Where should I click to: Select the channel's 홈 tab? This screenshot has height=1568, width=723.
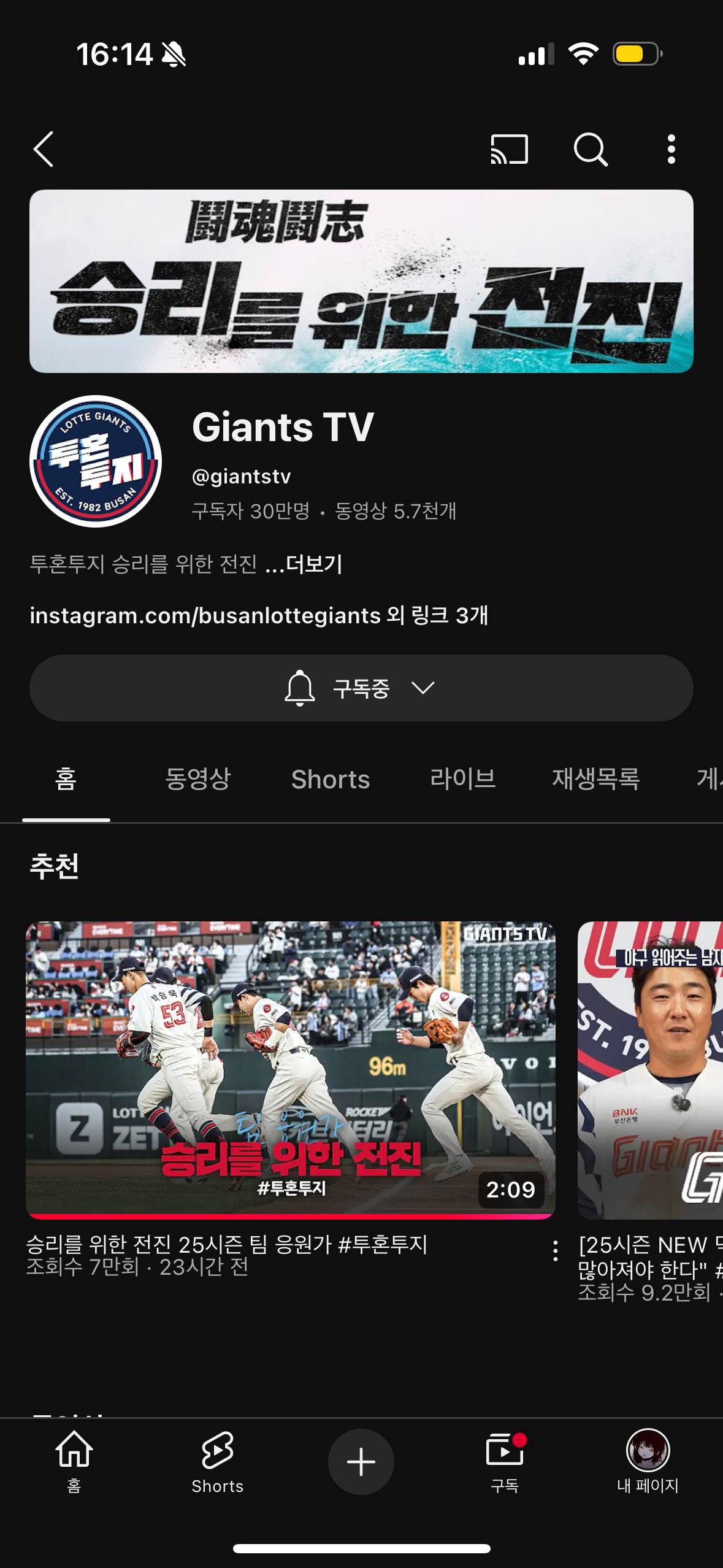pyautogui.click(x=66, y=779)
